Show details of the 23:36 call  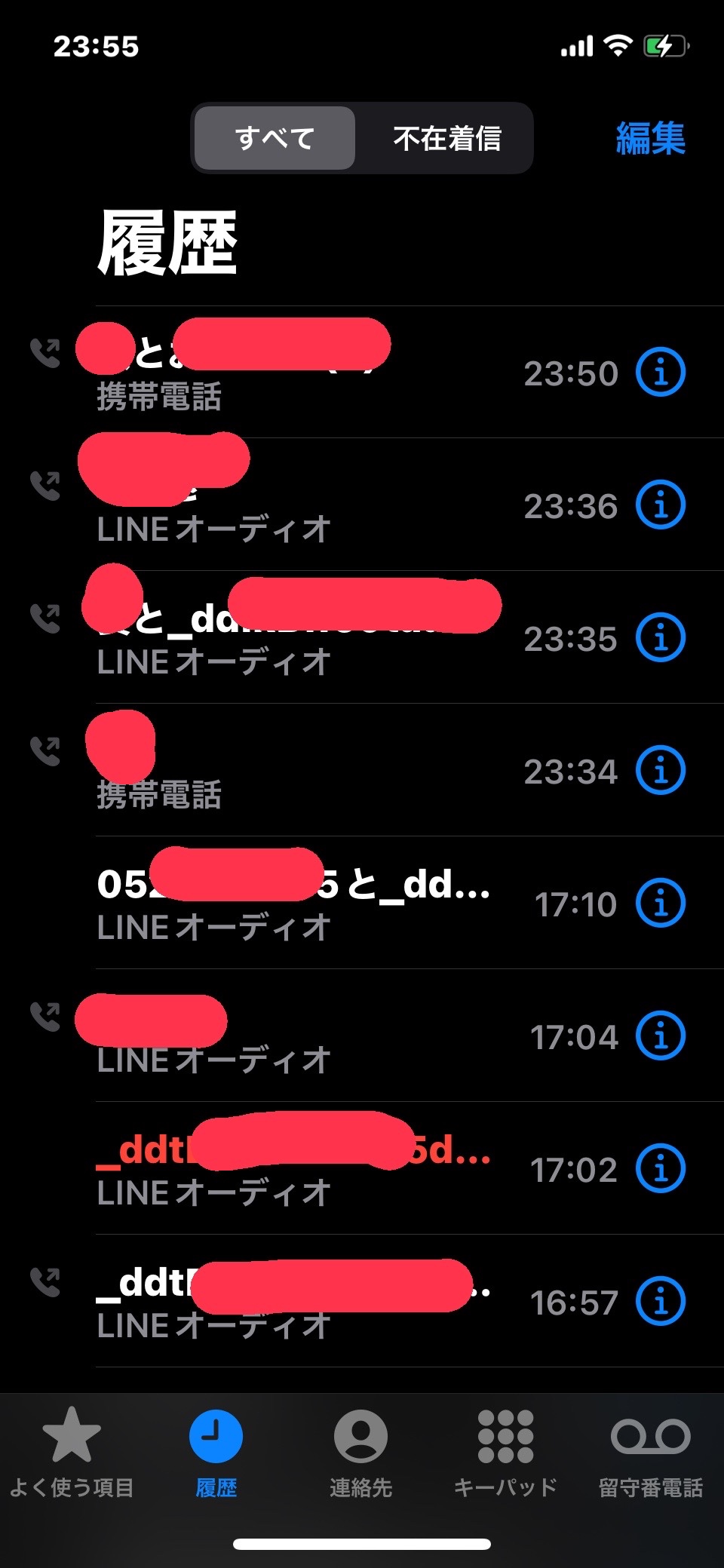[x=661, y=505]
